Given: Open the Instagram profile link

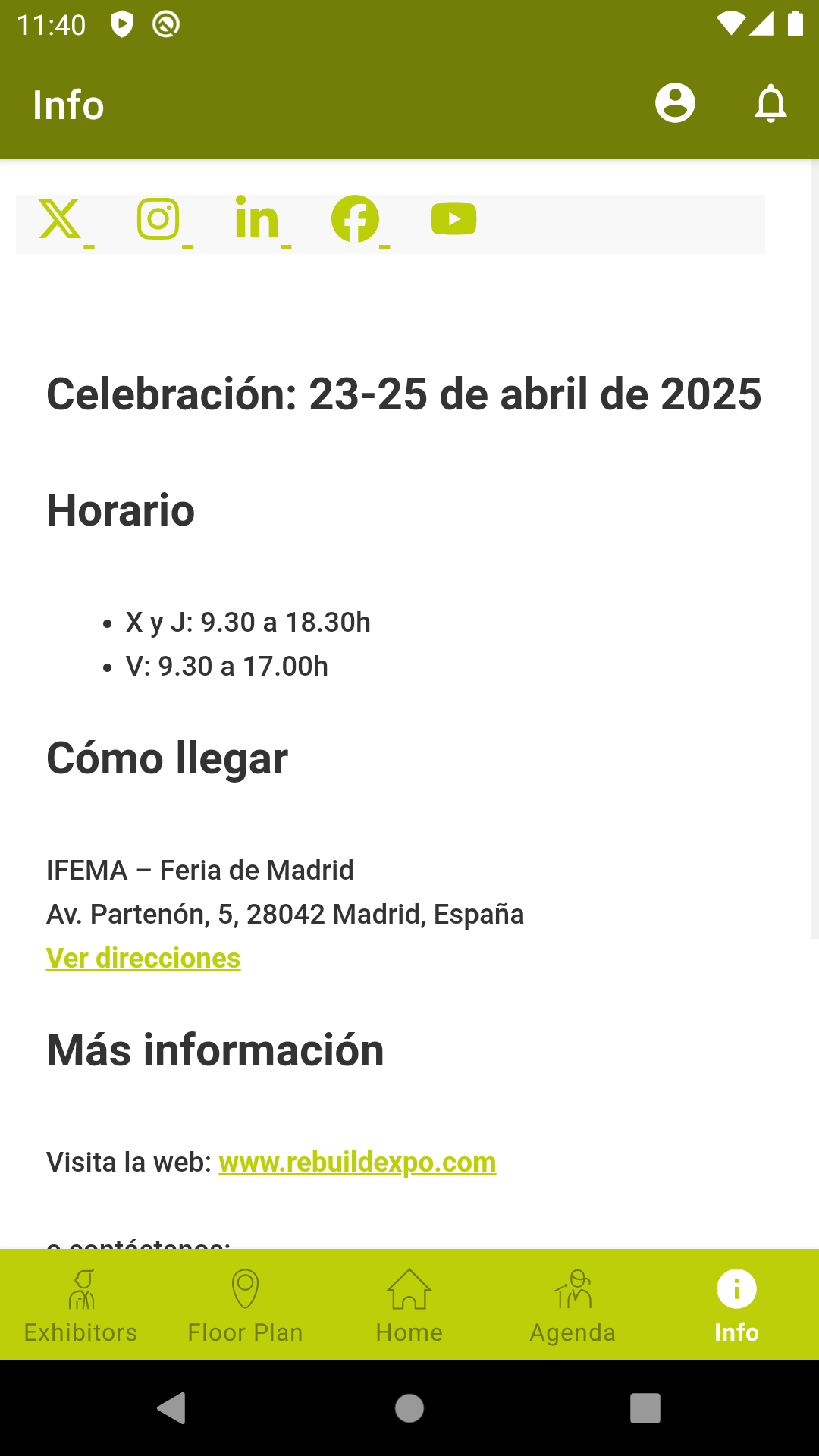Looking at the screenshot, I should point(158,220).
